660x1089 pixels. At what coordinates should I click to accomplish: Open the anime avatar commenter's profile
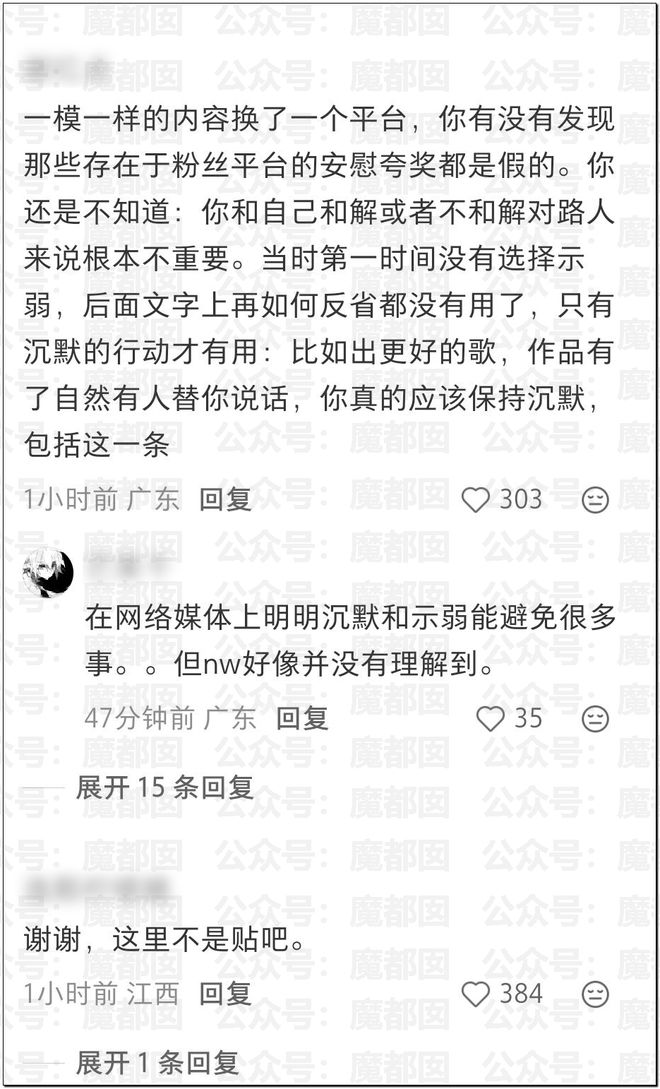click(47, 573)
